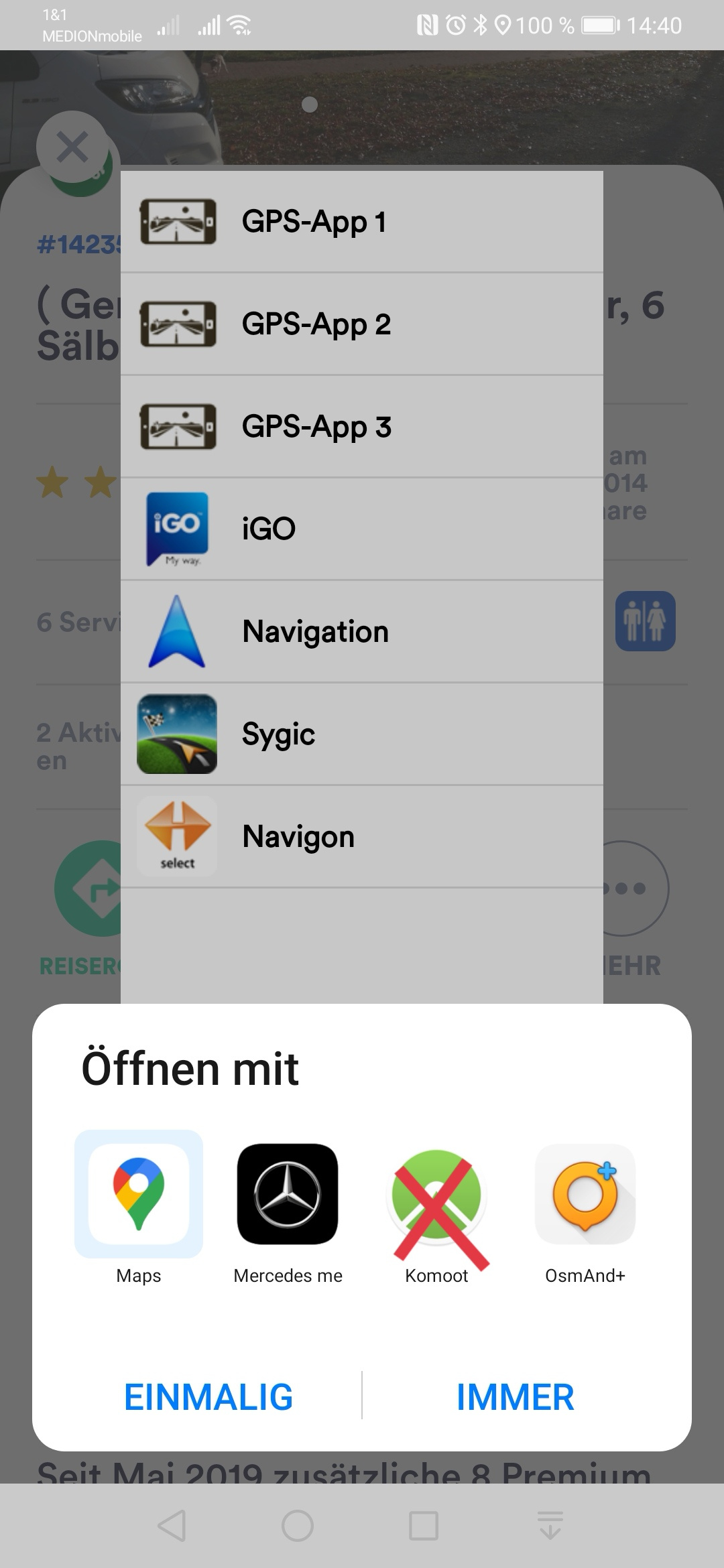Go to the home screen via navigation bar
The width and height of the screenshot is (724, 1568).
point(298,1526)
